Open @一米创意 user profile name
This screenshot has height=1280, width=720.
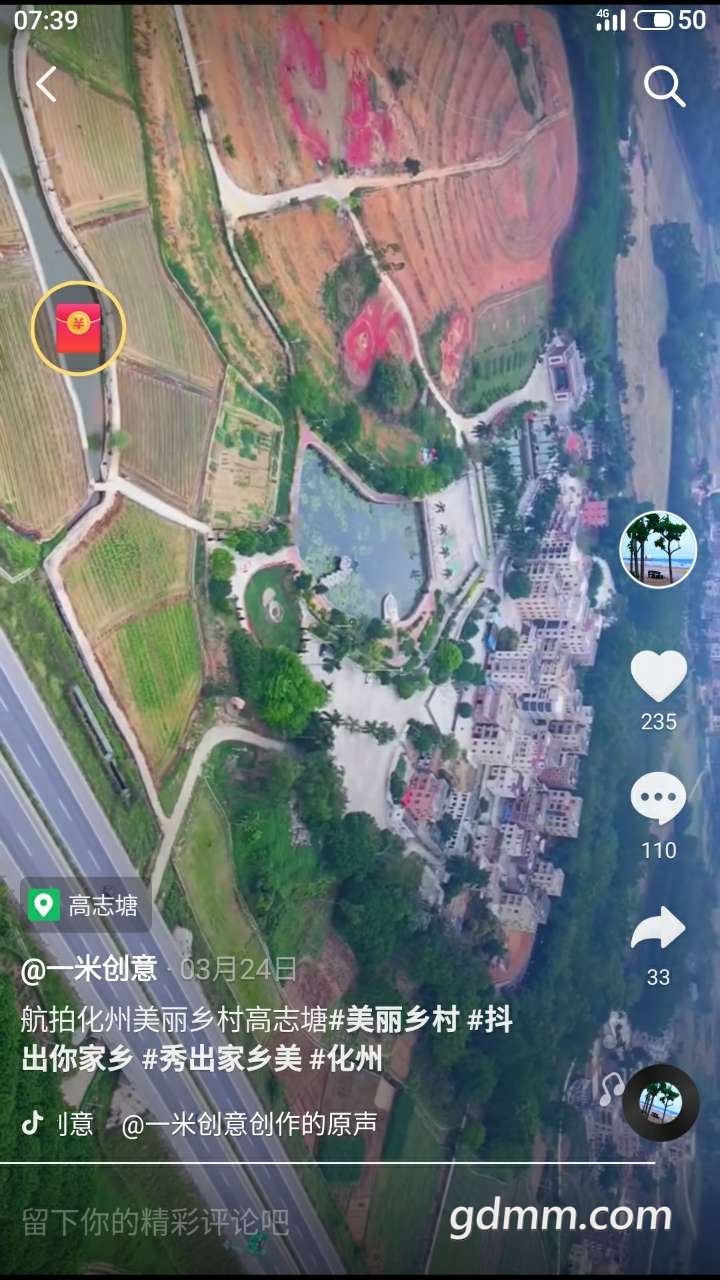89,968
